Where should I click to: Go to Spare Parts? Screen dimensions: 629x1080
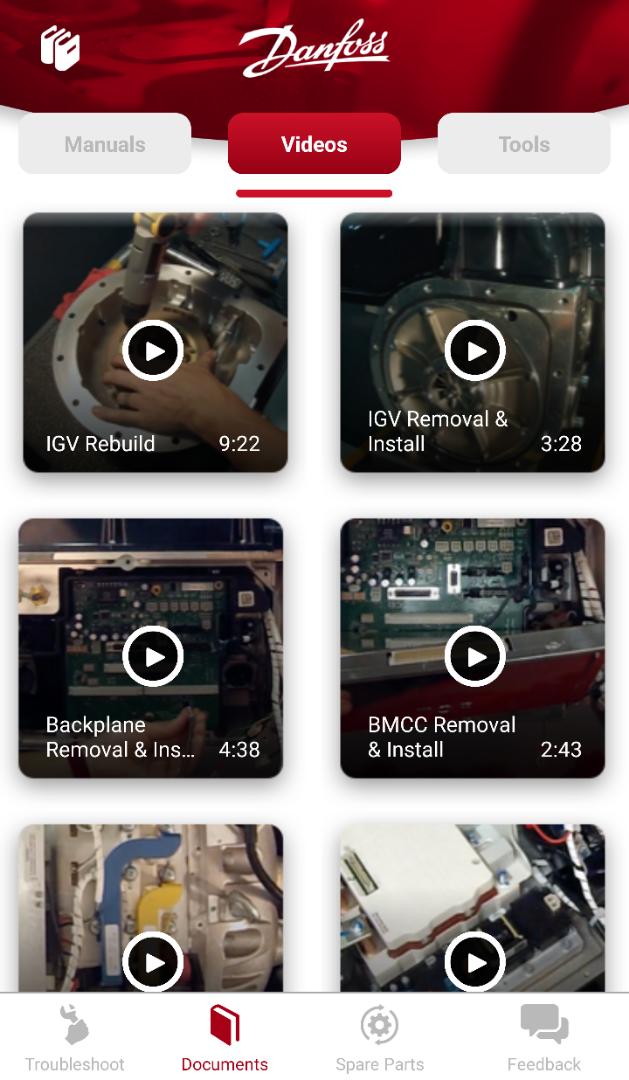(380, 1038)
